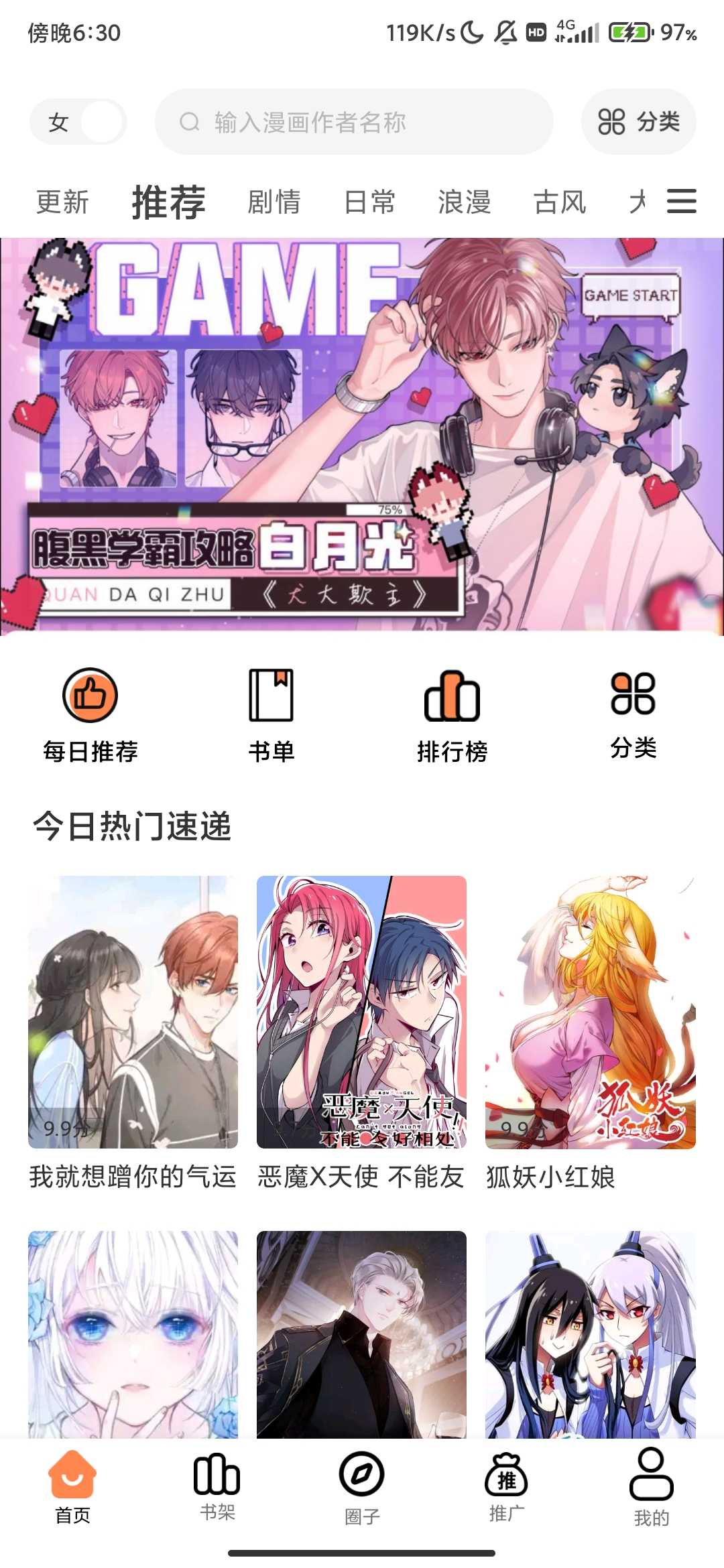Toggle the 女 gender switch
Image resolution: width=724 pixels, height=1568 pixels.
coord(78,122)
